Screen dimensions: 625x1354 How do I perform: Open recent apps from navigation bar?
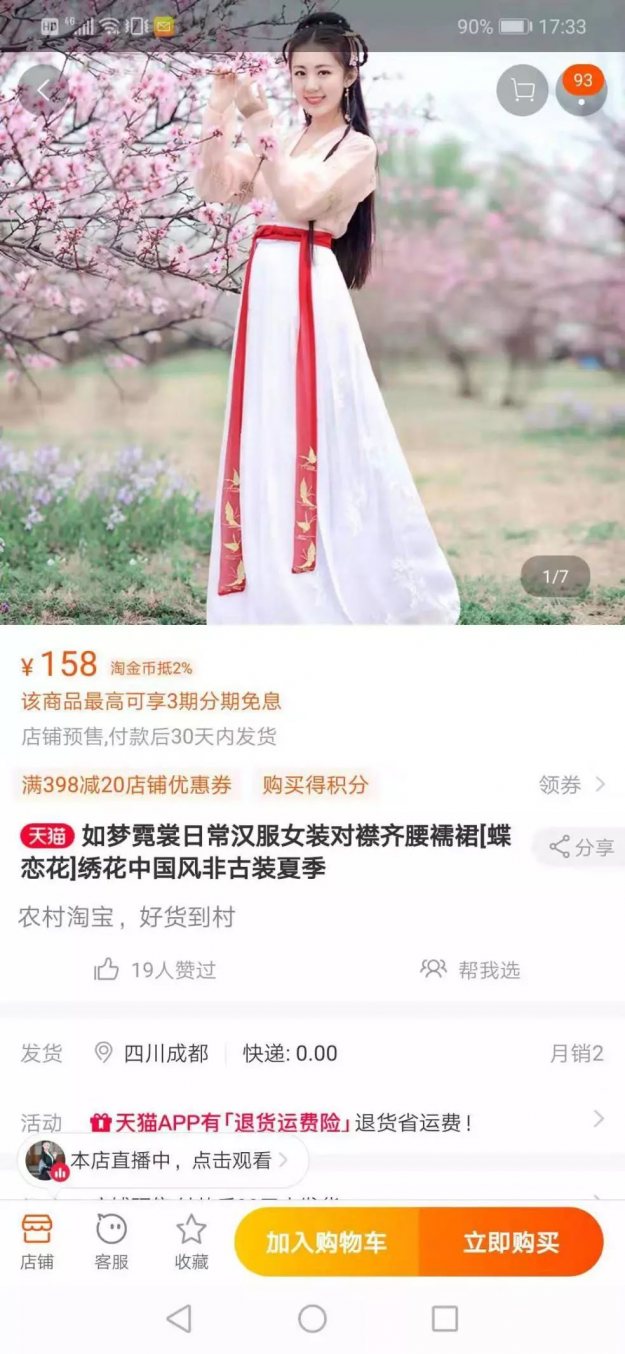445,1318
